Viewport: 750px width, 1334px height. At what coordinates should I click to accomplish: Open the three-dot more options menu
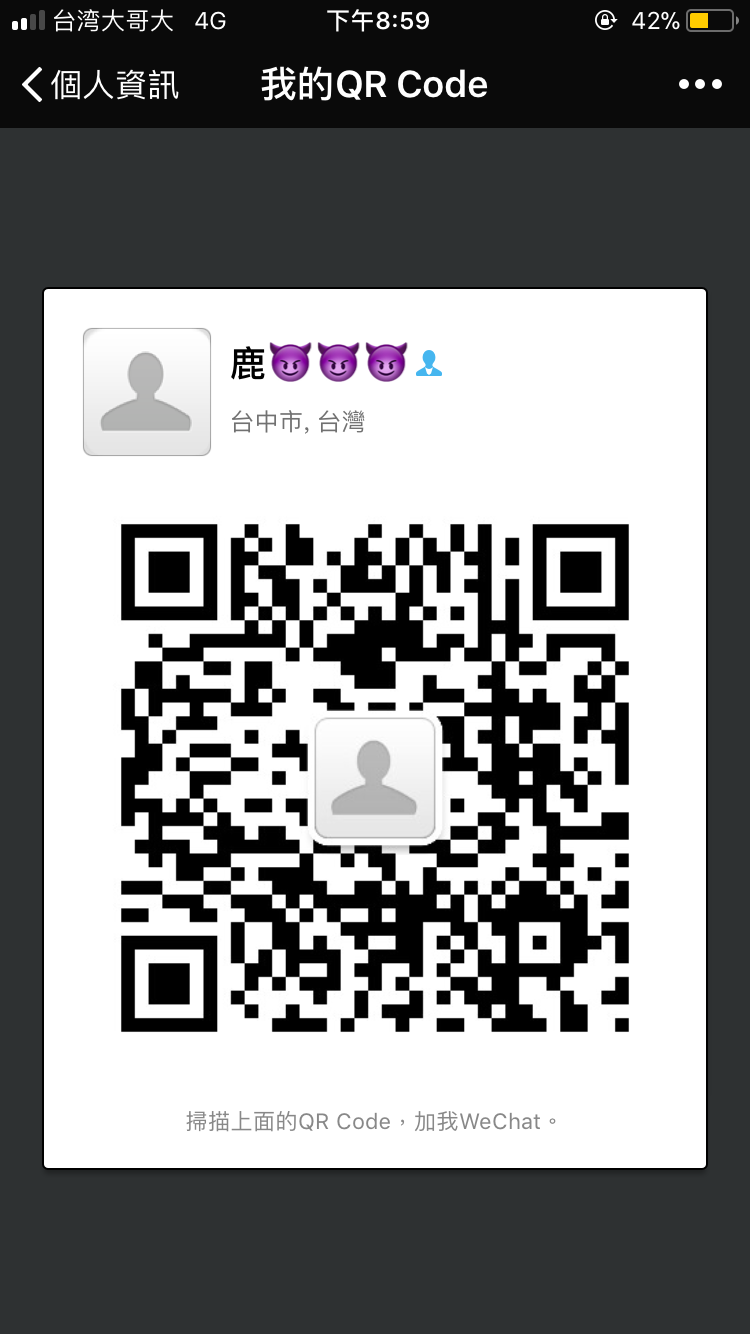pyautogui.click(x=700, y=85)
